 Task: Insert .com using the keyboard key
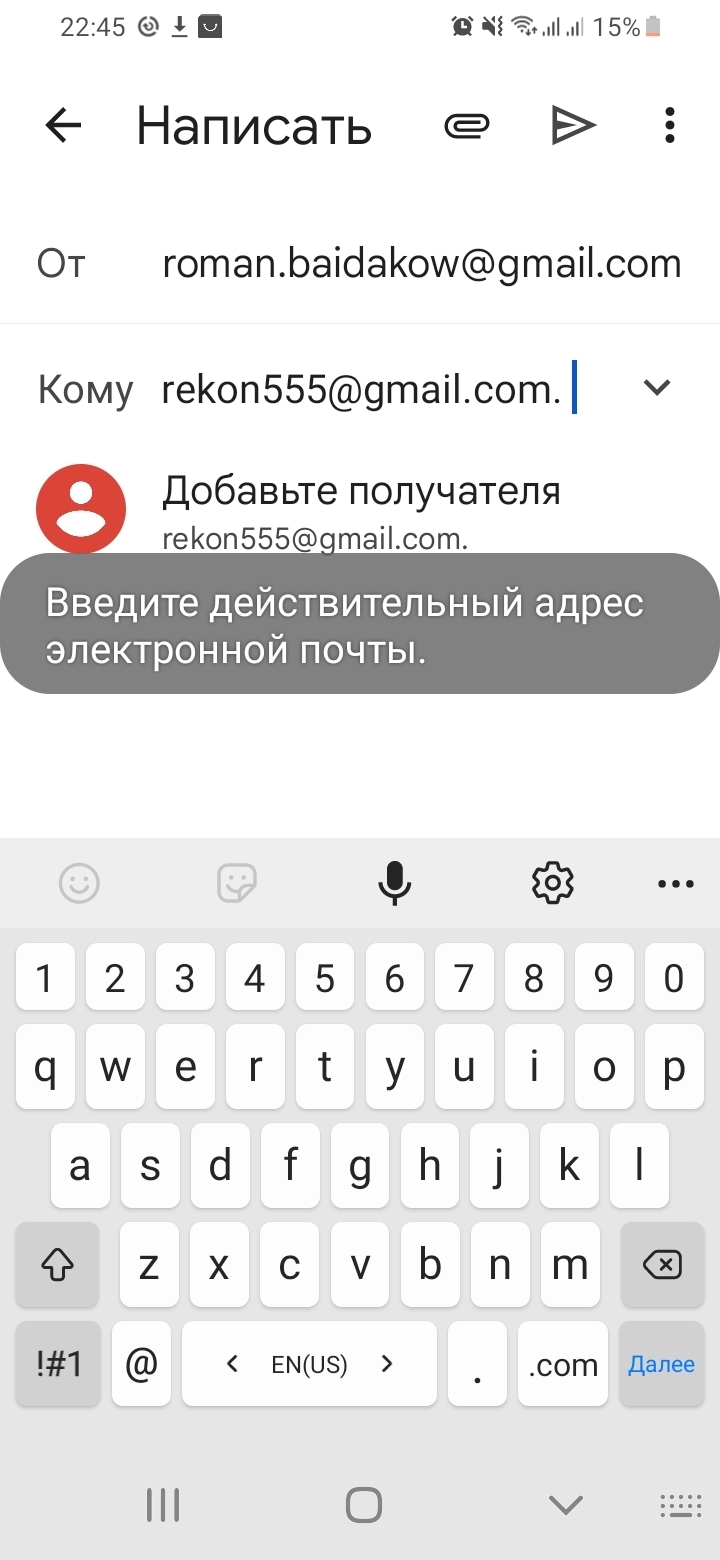(x=564, y=1364)
